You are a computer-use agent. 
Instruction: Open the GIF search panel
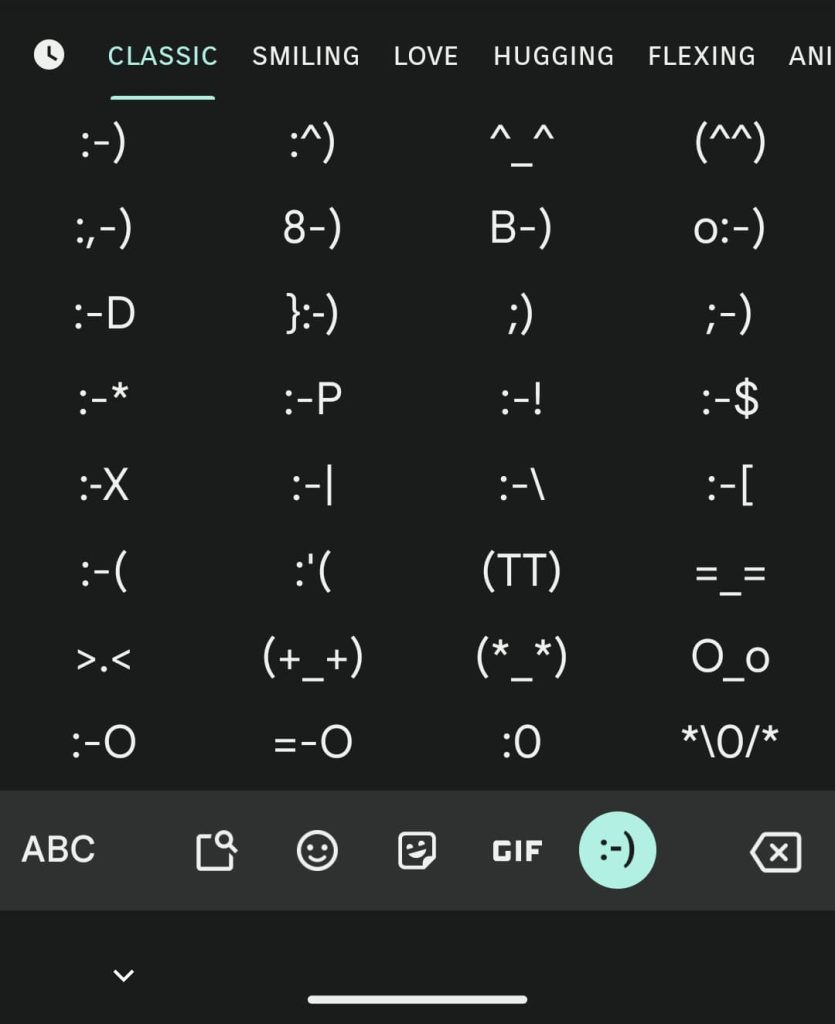[517, 851]
